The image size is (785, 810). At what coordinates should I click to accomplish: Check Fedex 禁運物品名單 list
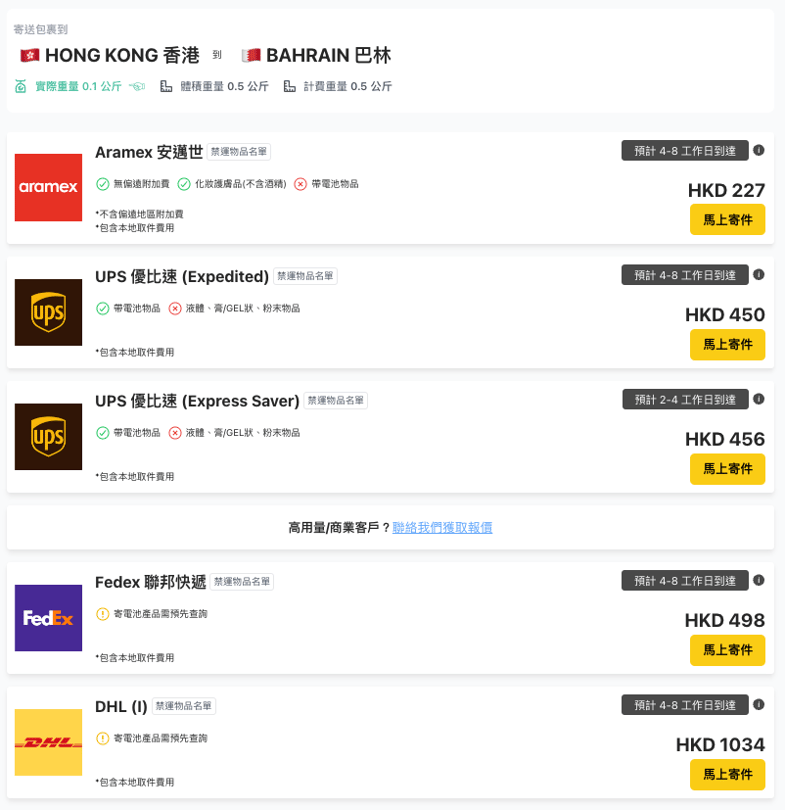(x=241, y=581)
